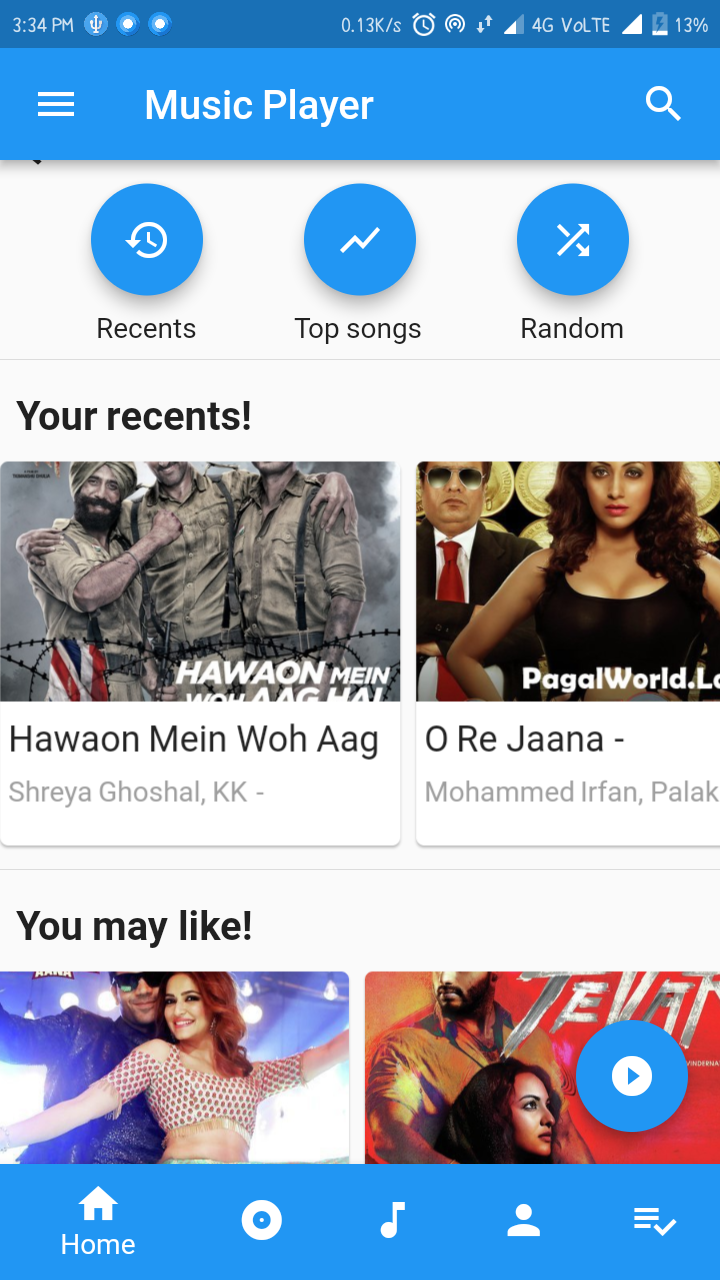Switch to the playlists tab
The image size is (720, 1280).
[x=655, y=1221]
